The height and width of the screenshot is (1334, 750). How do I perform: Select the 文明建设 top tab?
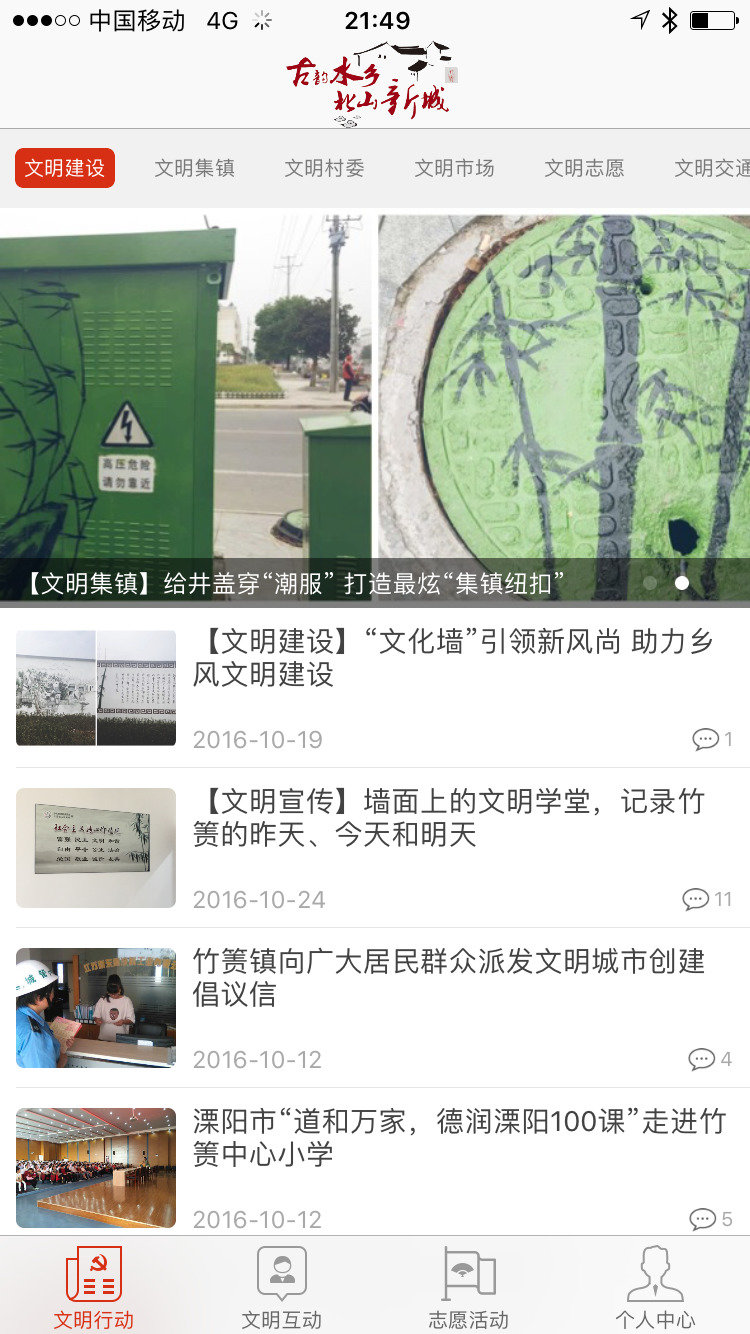[65, 168]
